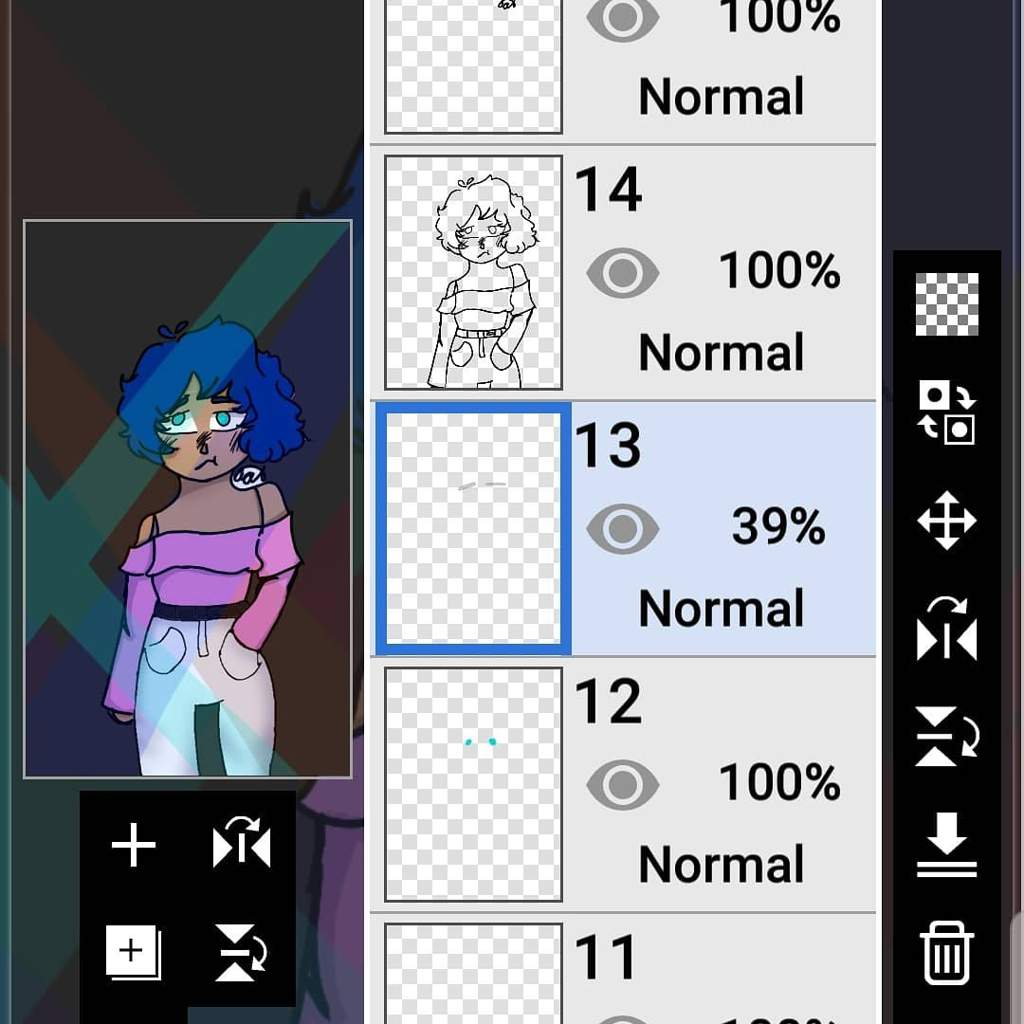Screen dimensions: 1024x1024
Task: Flip layer vertically in right toolbar
Action: [x=946, y=737]
